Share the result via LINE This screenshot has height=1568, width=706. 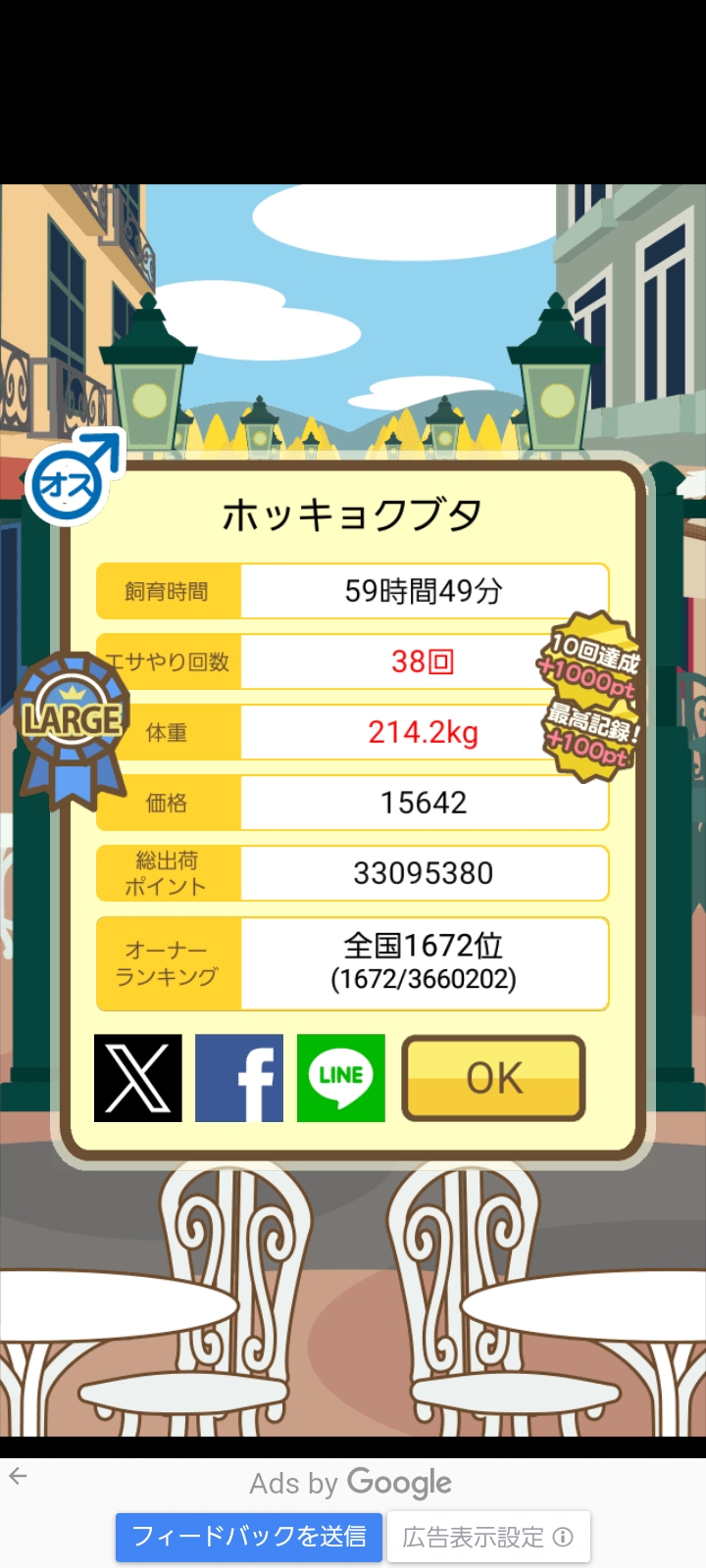[341, 1078]
